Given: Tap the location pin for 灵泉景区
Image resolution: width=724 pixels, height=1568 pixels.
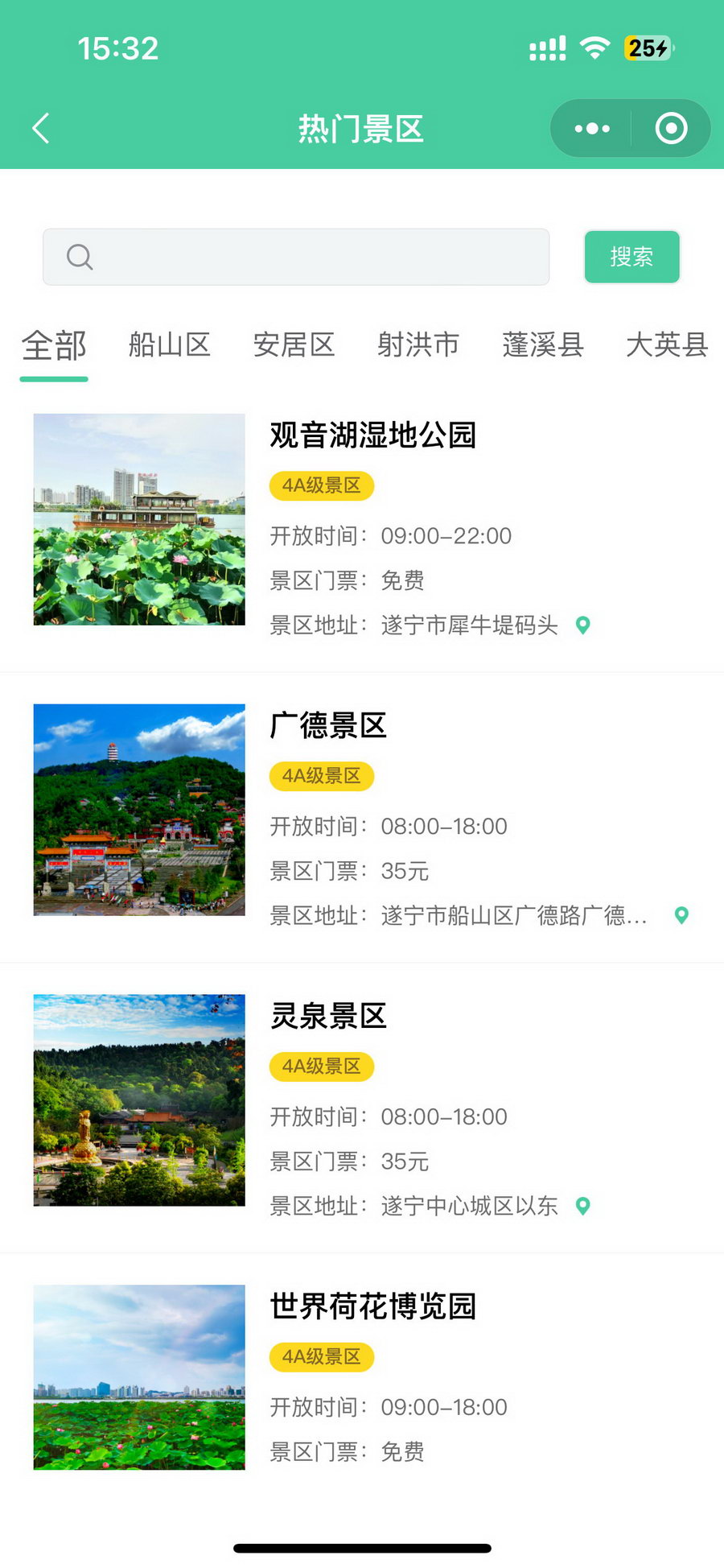Looking at the screenshot, I should (583, 1206).
